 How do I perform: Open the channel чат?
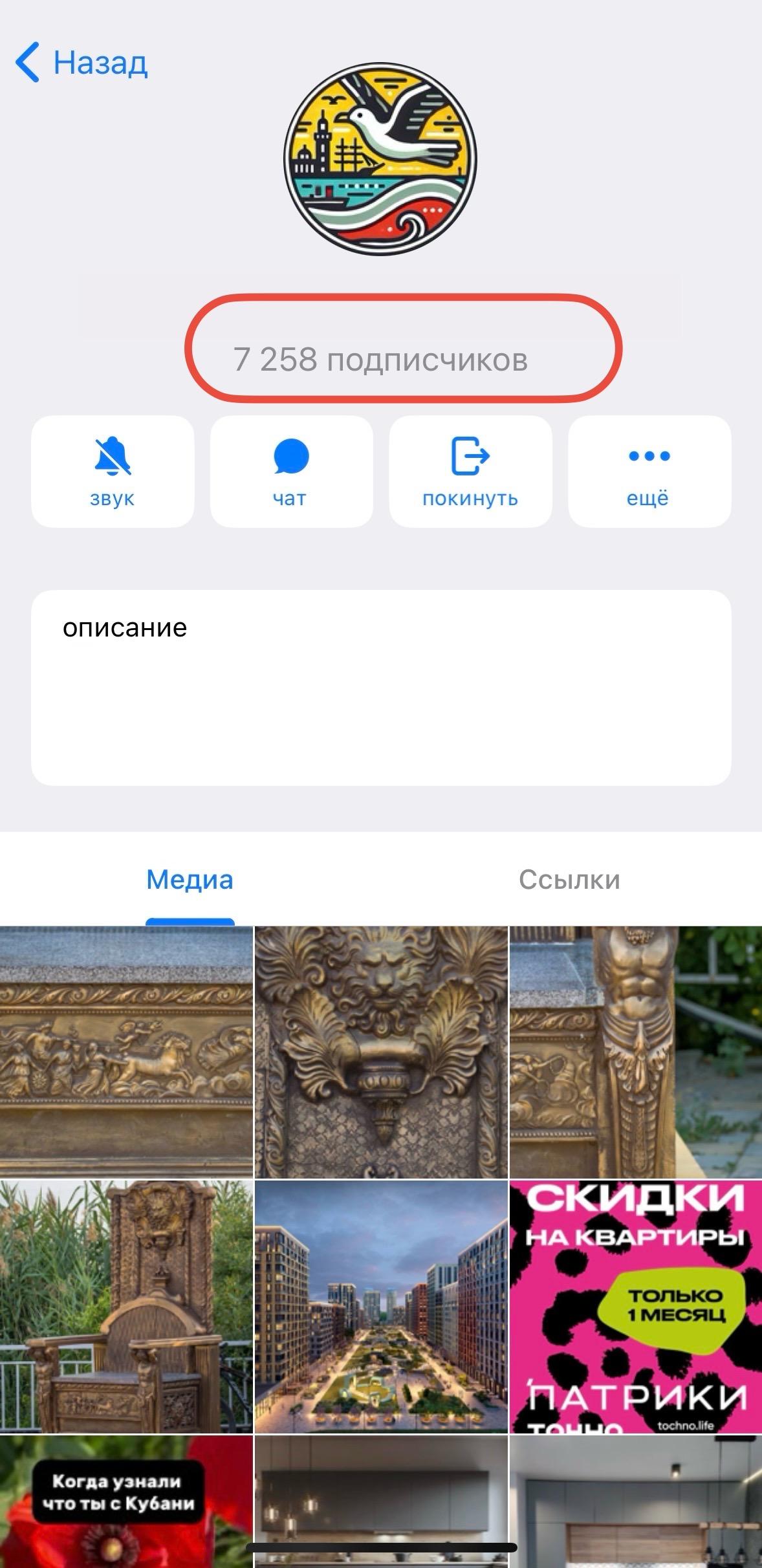291,471
